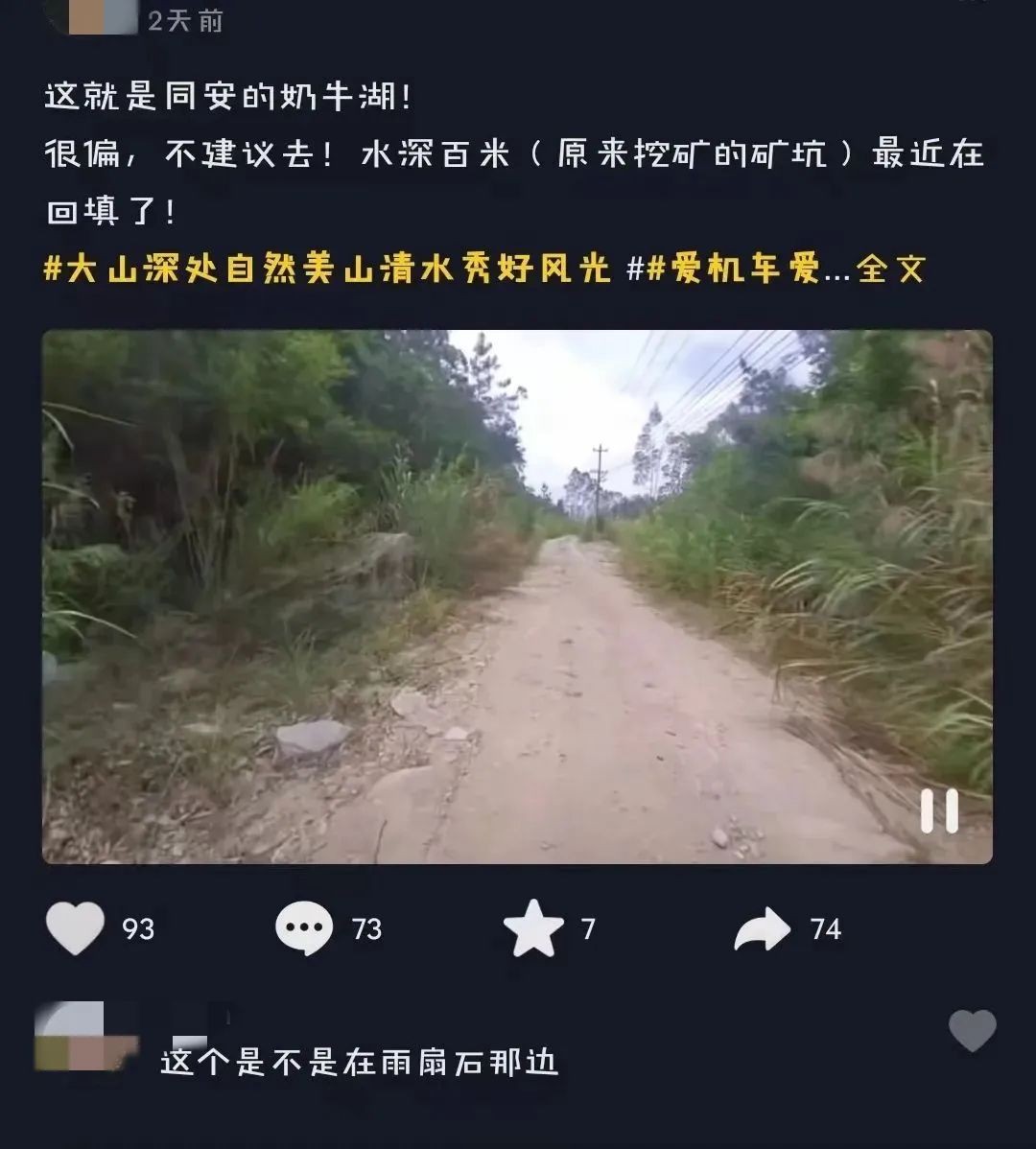This screenshot has width=1036, height=1149.
Task: Open the dirt road video fullscreen
Action: pyautogui.click(x=517, y=597)
